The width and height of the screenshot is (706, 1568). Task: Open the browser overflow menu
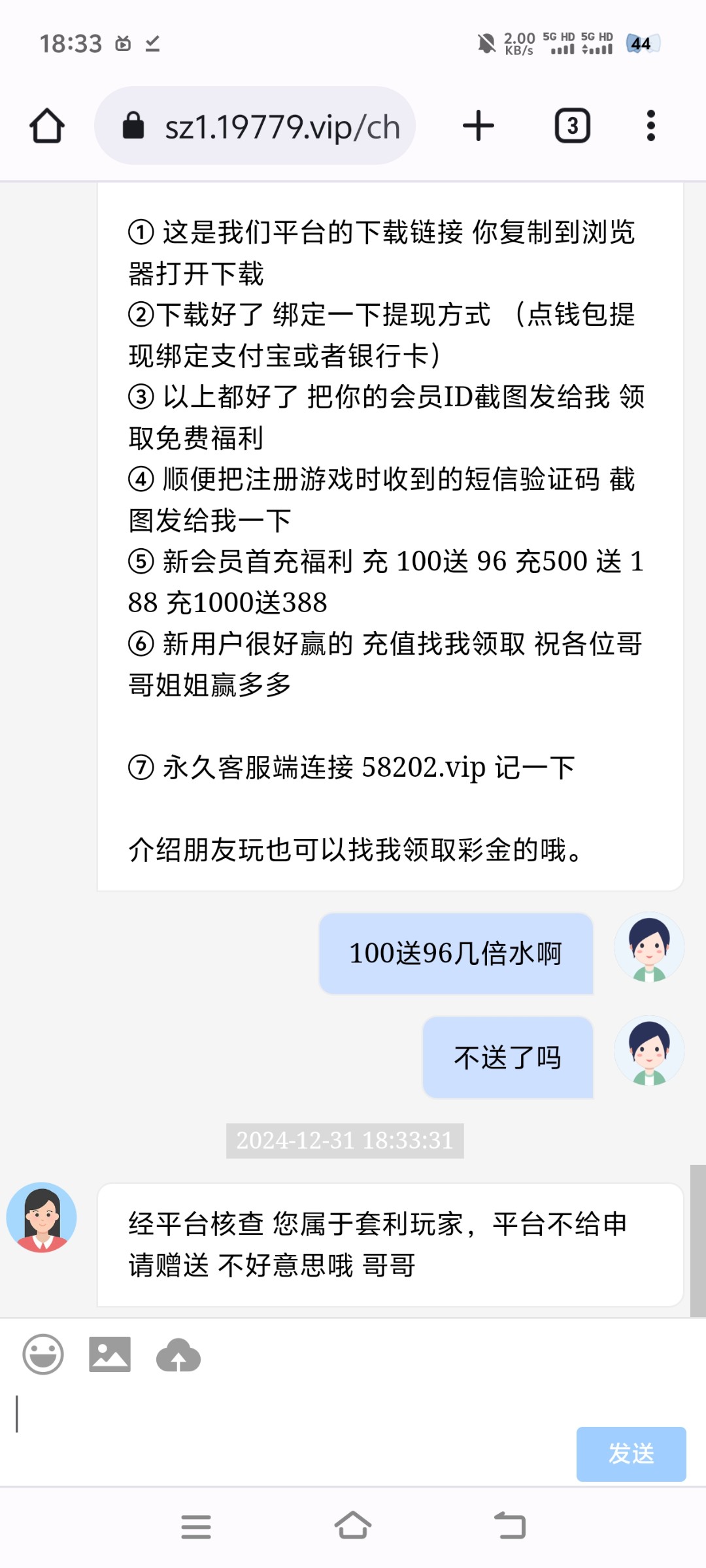pyautogui.click(x=650, y=125)
